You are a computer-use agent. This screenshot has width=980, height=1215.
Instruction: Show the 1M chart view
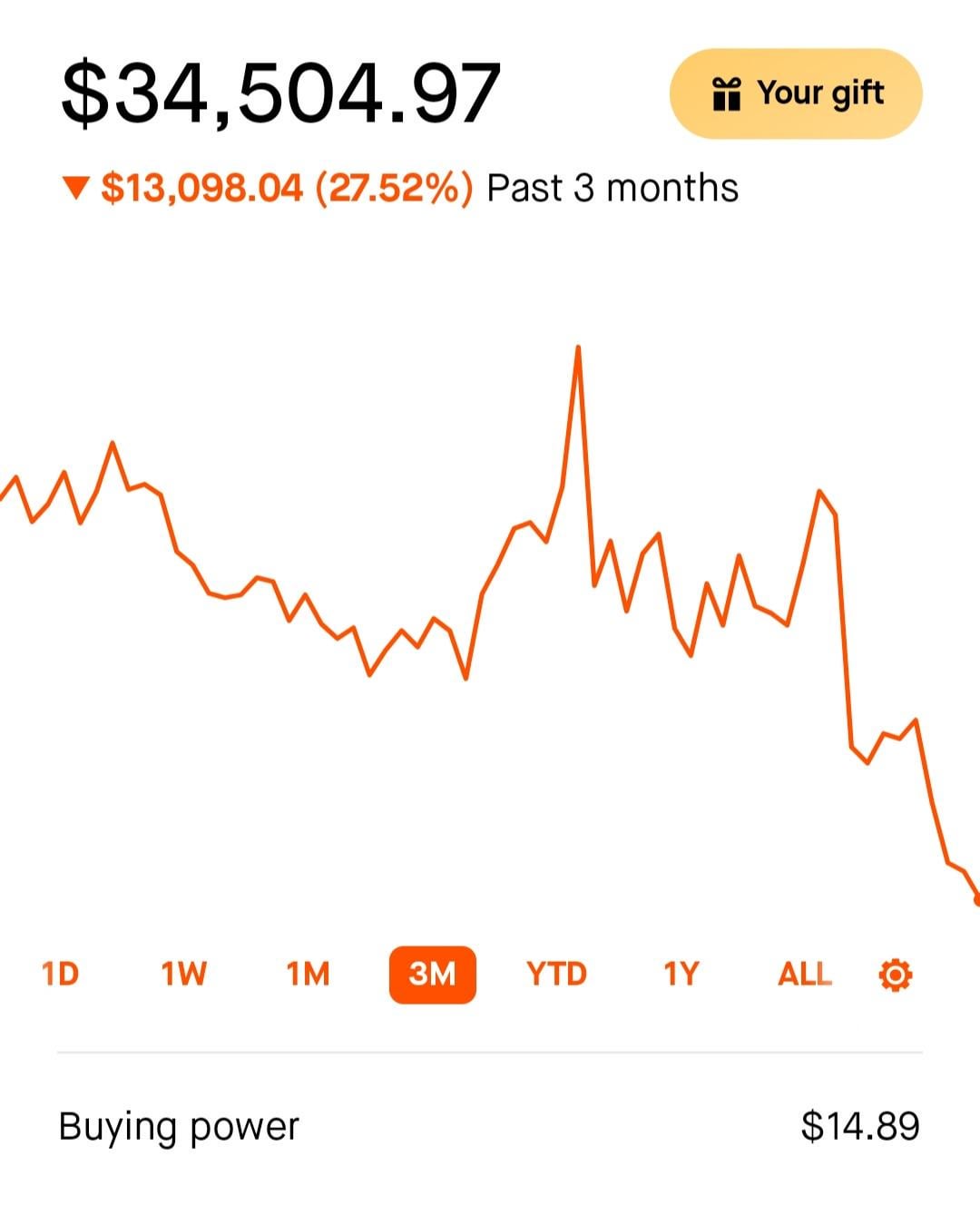pyautogui.click(x=308, y=975)
